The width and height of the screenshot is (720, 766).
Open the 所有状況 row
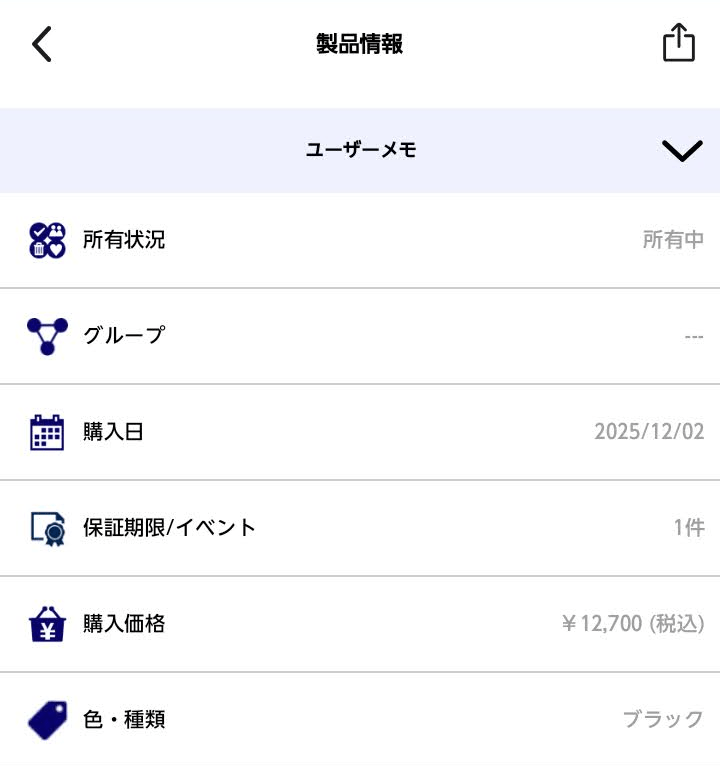[x=360, y=240]
